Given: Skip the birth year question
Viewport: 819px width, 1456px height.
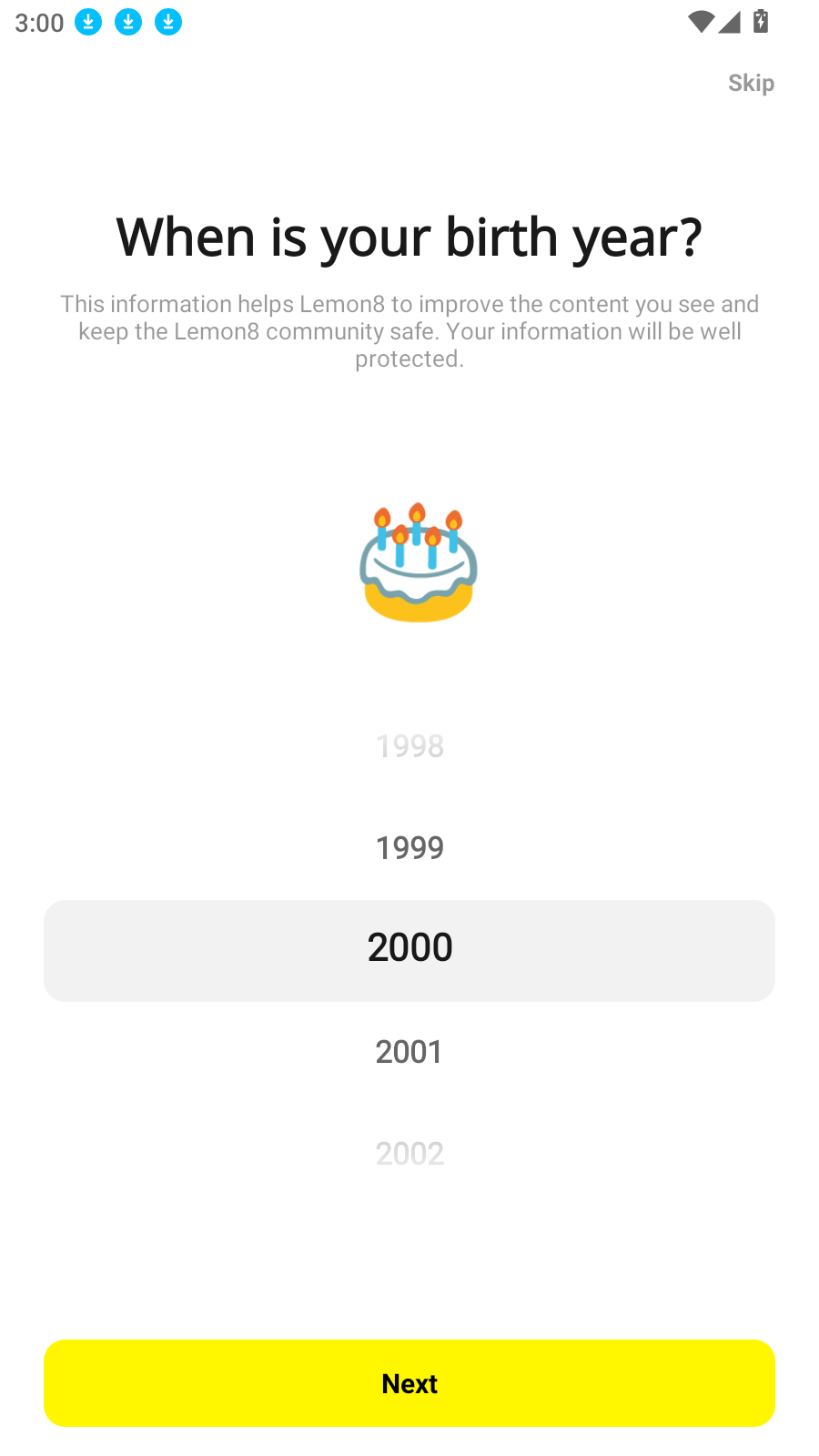Looking at the screenshot, I should [x=751, y=83].
